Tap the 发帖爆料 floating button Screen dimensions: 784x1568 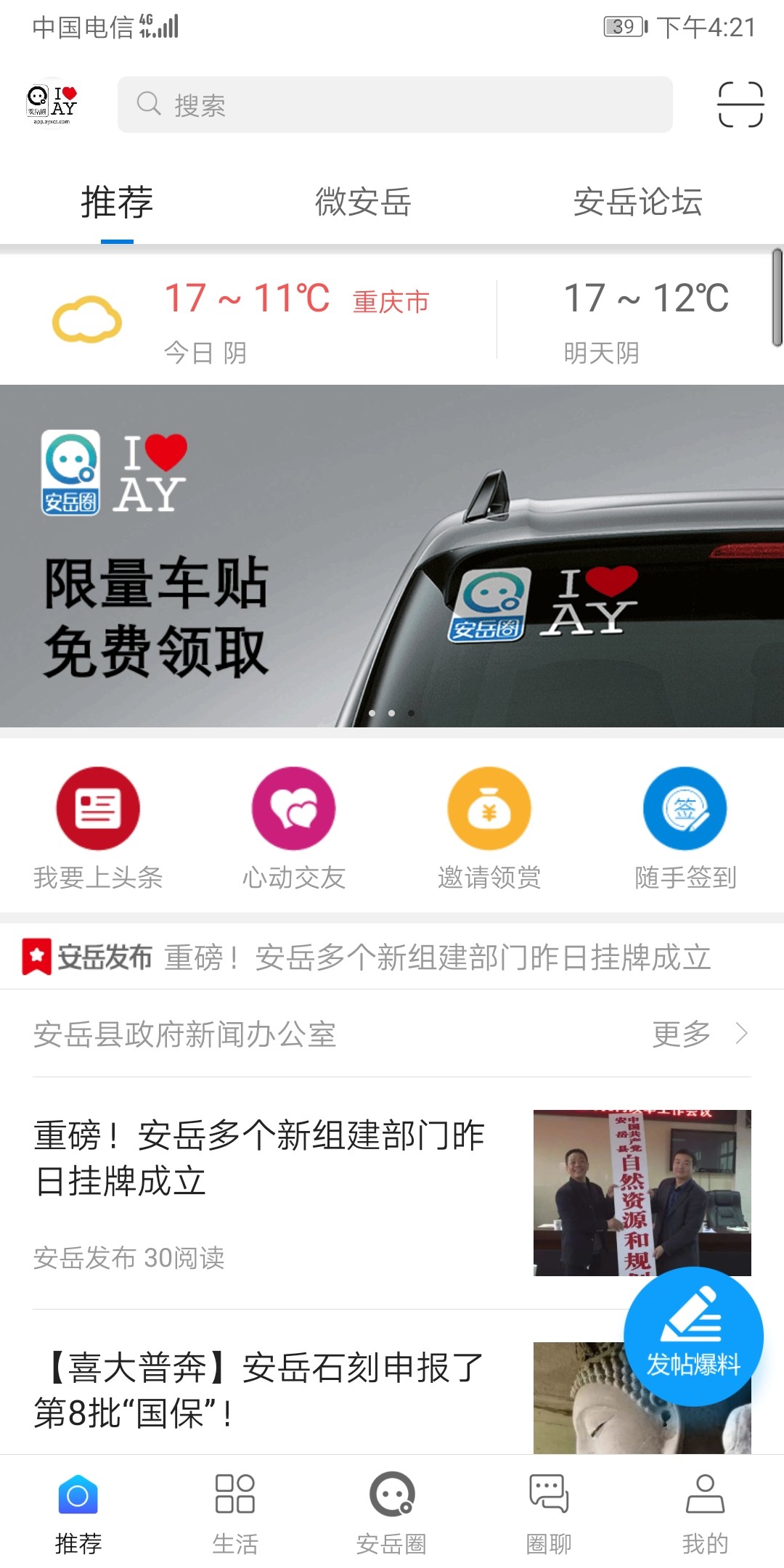click(x=693, y=1336)
